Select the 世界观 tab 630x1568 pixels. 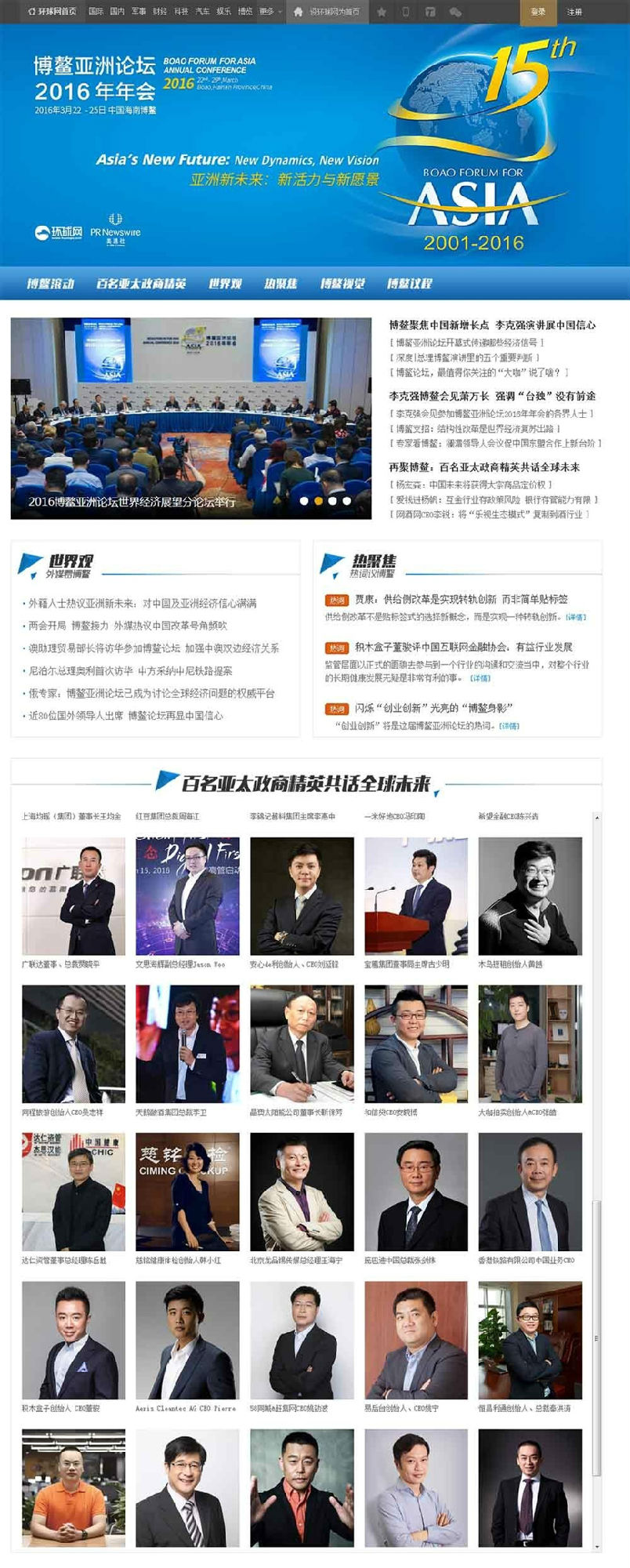(x=225, y=284)
